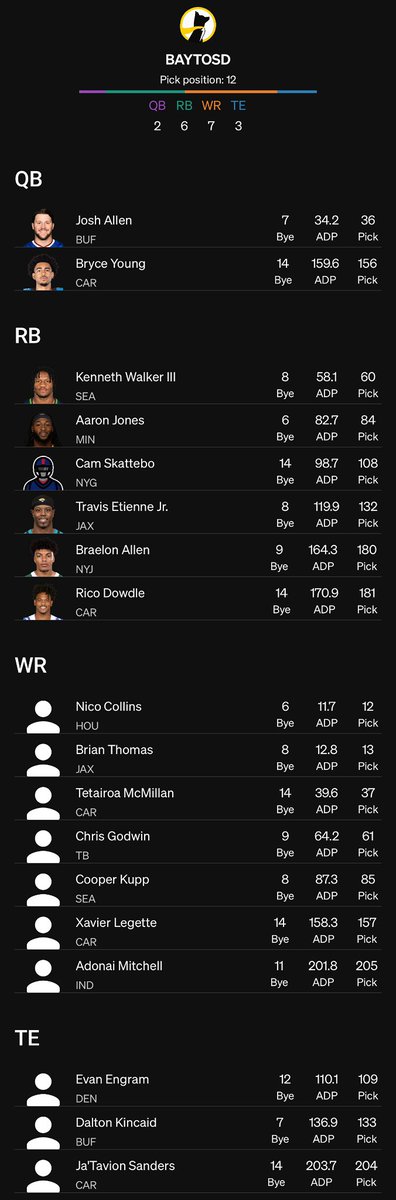
Task: View Tetairoa McMillan's details
Action: tap(198, 800)
